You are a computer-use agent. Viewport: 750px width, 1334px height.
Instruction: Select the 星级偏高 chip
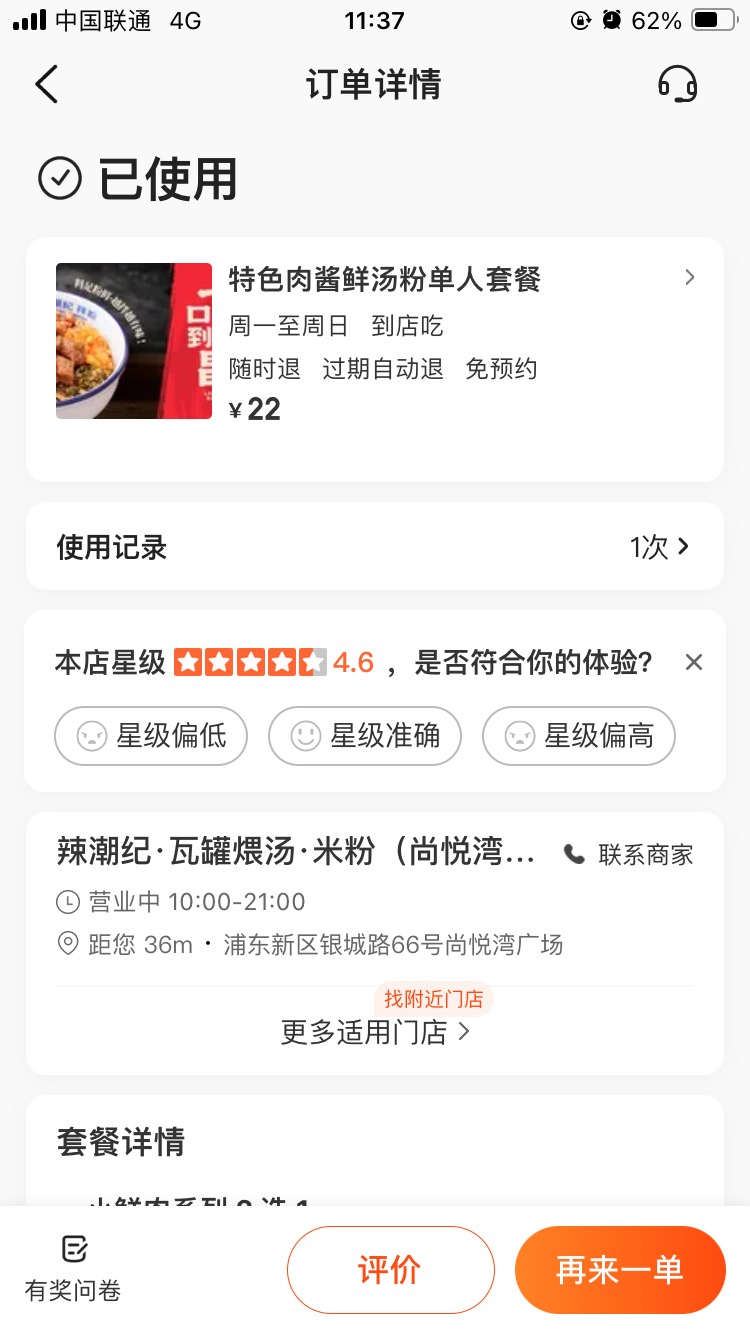[578, 737]
